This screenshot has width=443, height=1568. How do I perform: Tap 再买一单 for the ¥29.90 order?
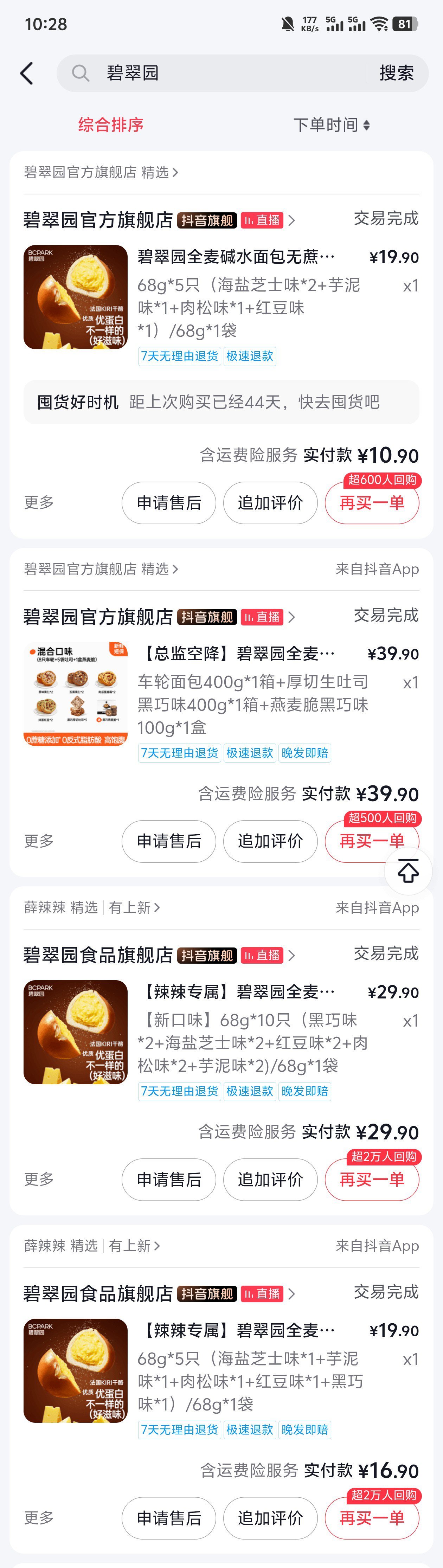372,1180
